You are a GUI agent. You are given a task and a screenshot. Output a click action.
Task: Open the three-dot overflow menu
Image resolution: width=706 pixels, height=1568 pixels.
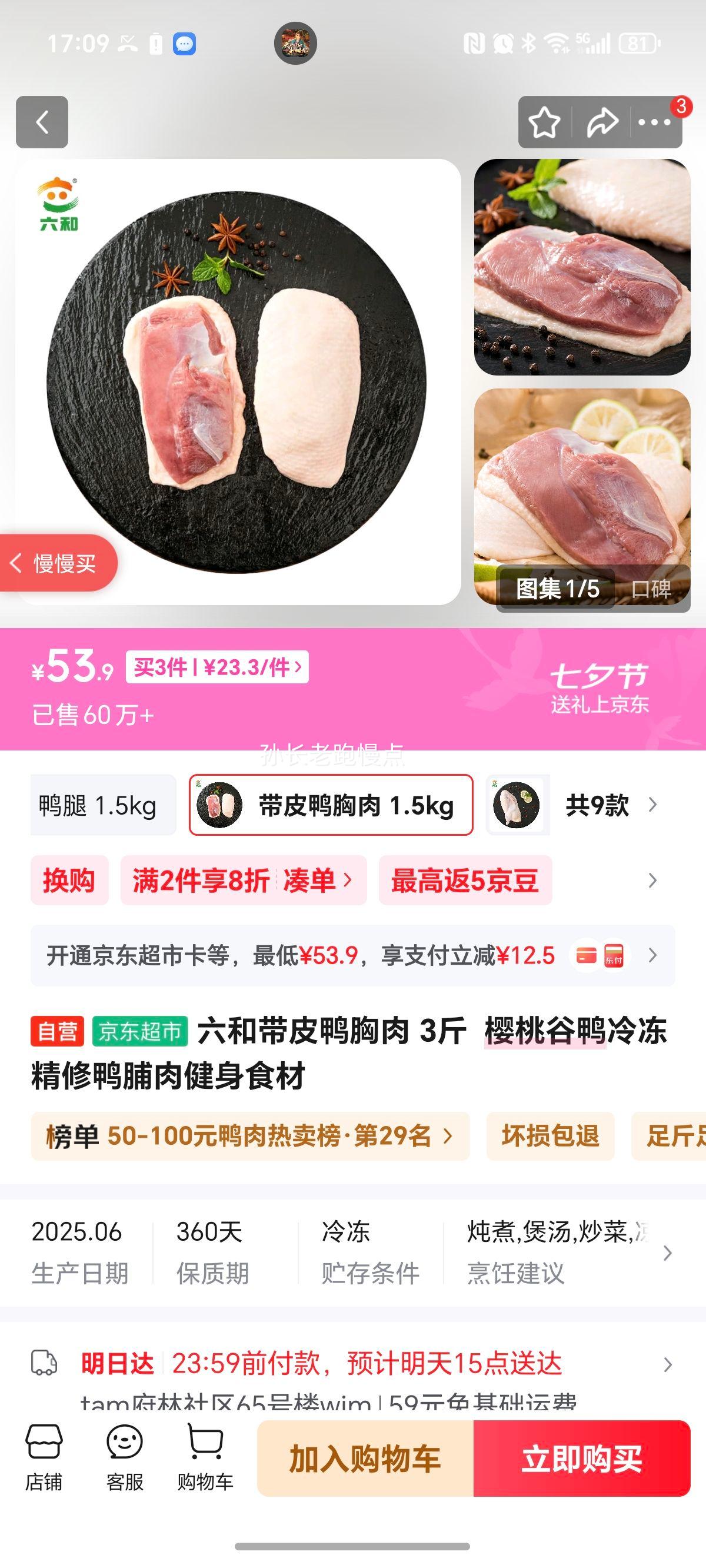[x=654, y=122]
